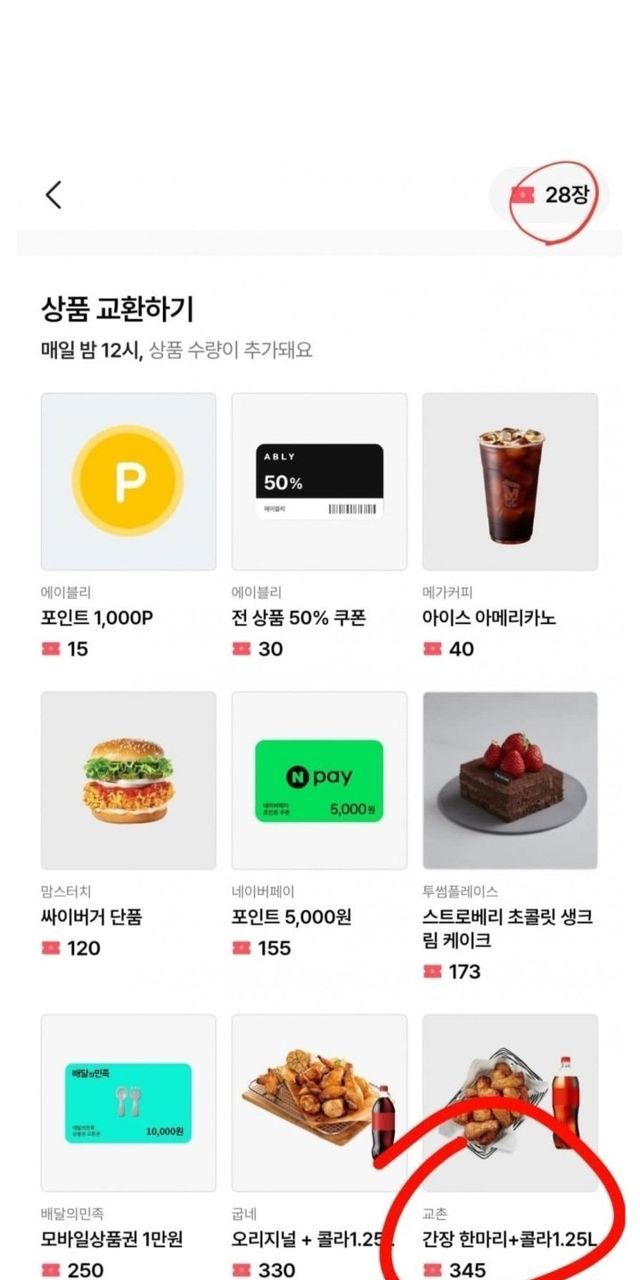640x1280 pixels.
Task: Open the 전 상품 50% 쿠폰 item
Action: (319, 482)
